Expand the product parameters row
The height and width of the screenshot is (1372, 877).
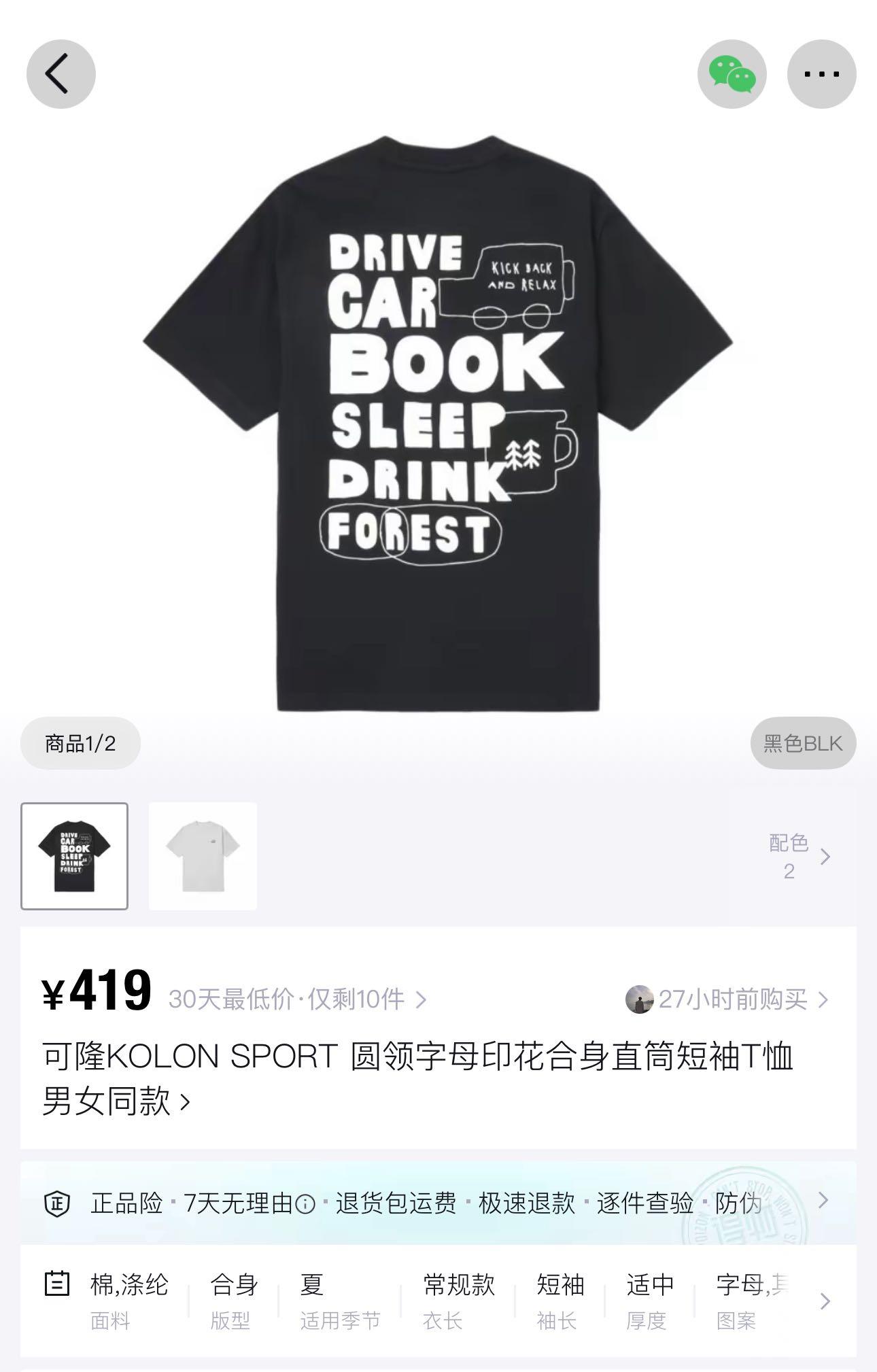point(825,1301)
